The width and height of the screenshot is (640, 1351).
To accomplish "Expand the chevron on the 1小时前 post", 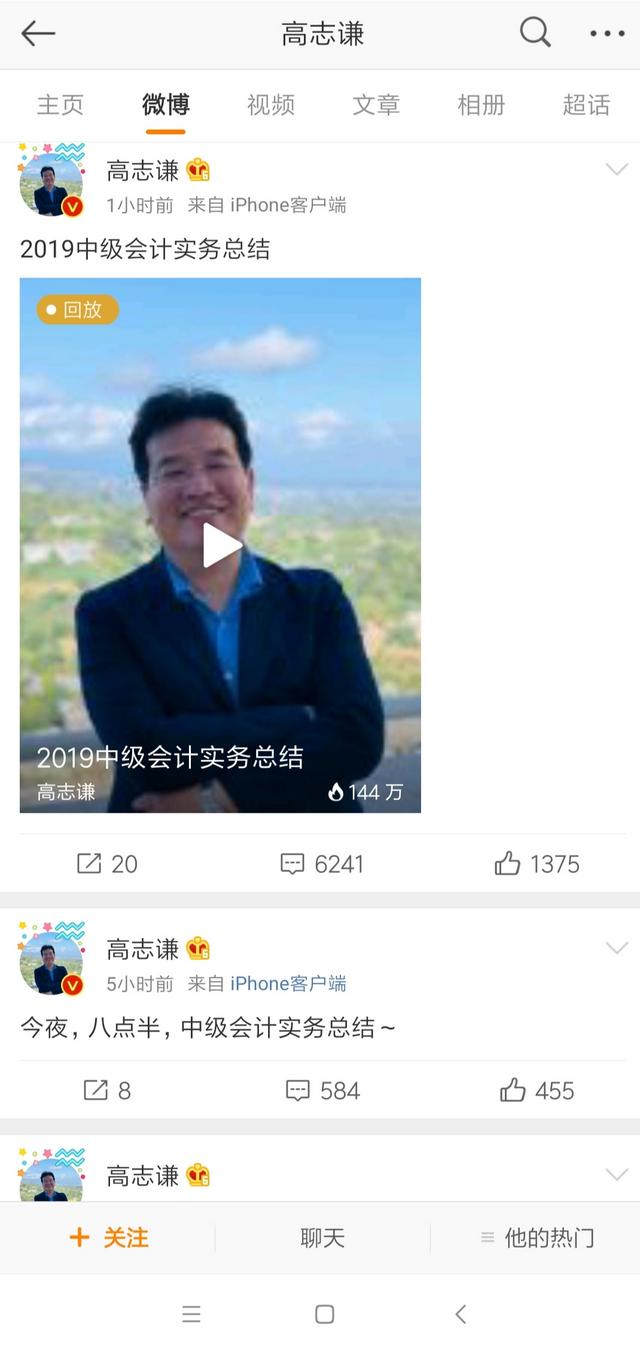I will pos(617,170).
